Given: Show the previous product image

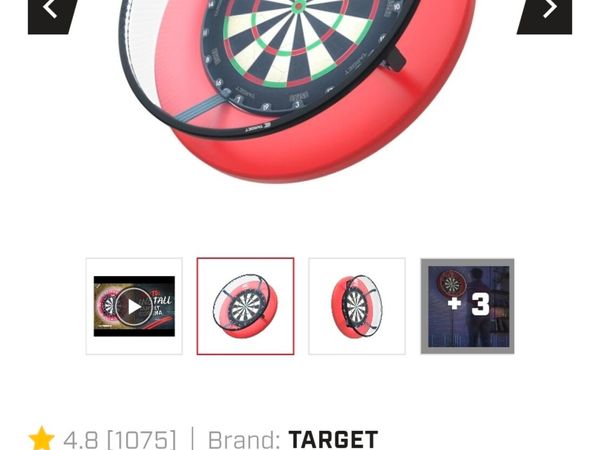Looking at the screenshot, I should [51, 12].
